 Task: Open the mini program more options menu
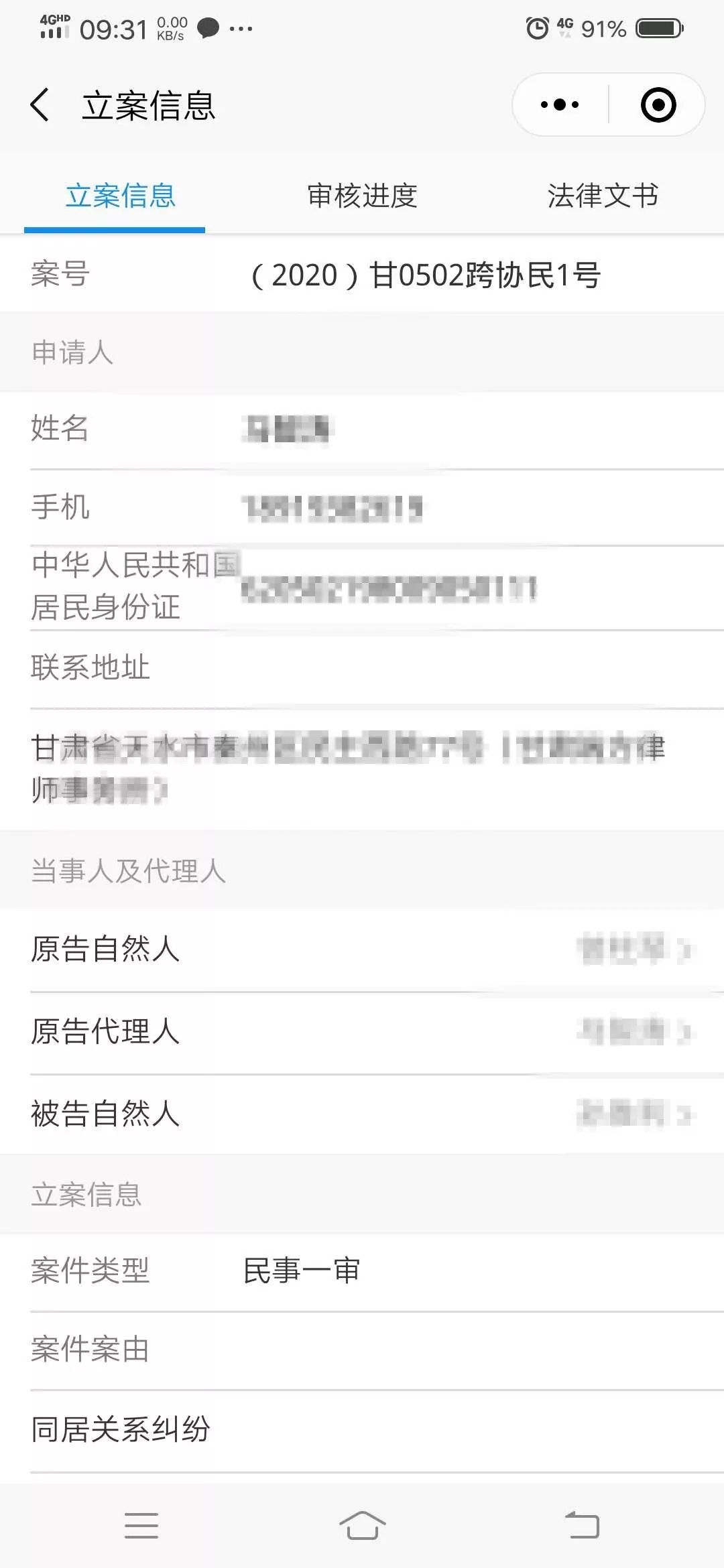tap(560, 105)
